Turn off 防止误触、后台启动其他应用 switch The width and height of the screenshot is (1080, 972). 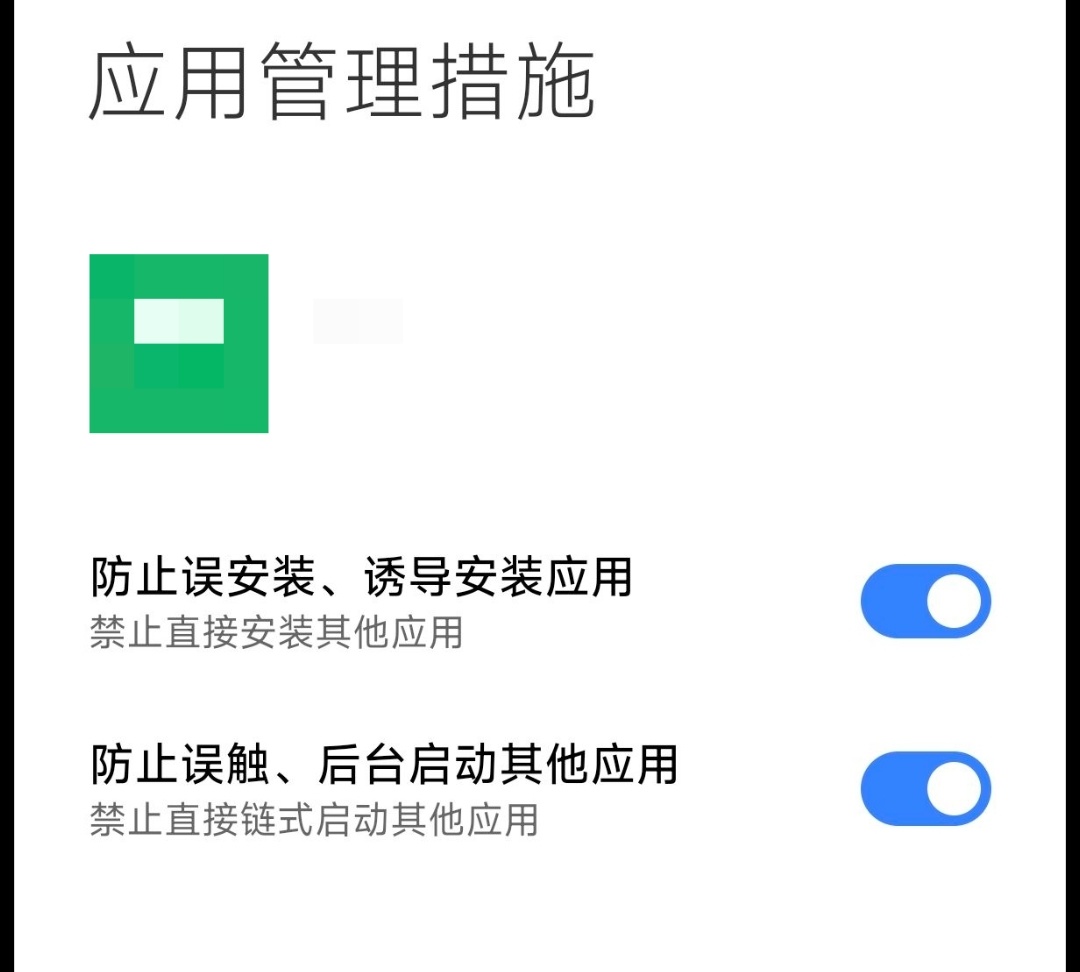point(925,789)
